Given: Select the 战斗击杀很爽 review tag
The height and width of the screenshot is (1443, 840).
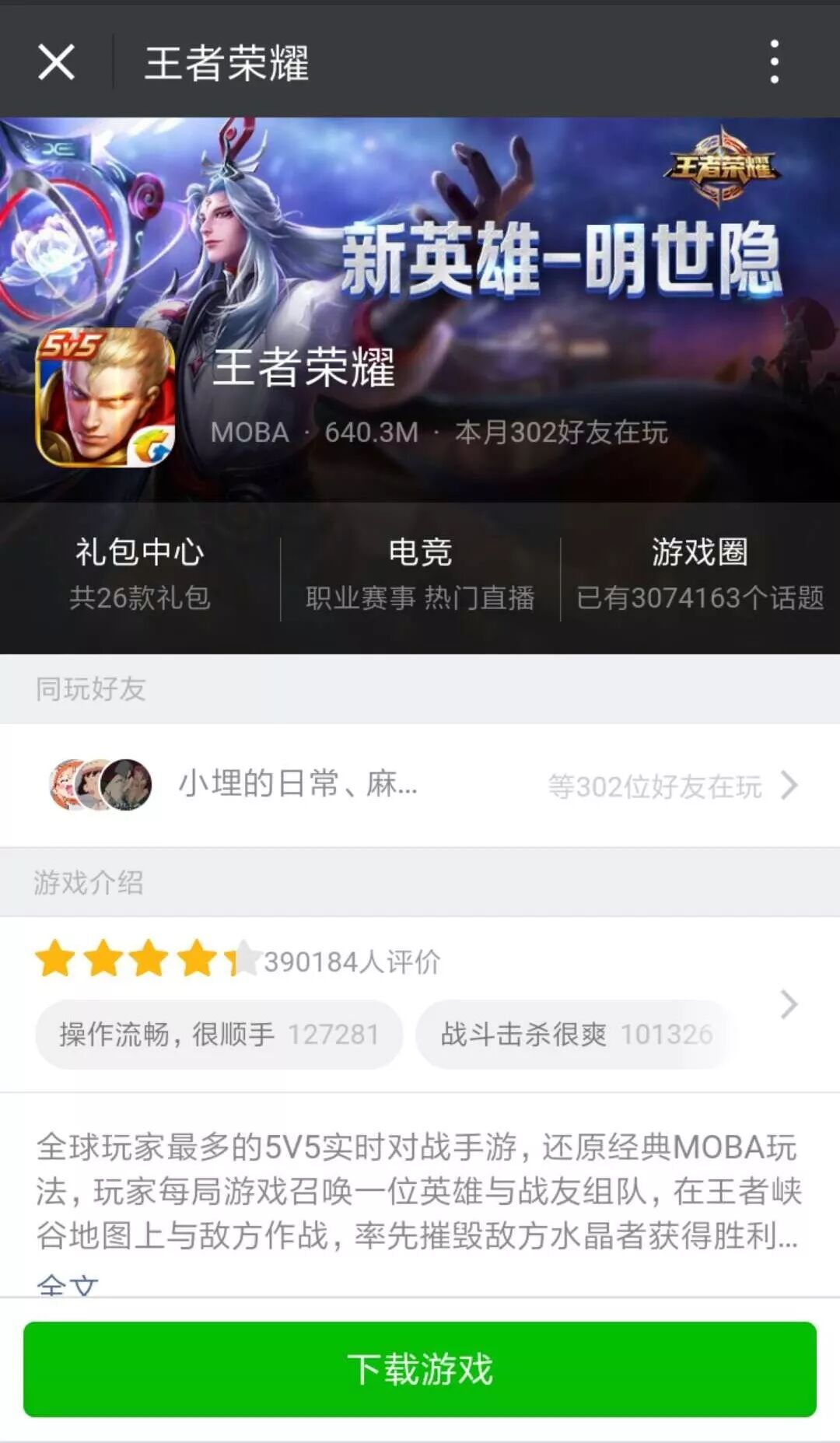Looking at the screenshot, I should [x=576, y=1034].
